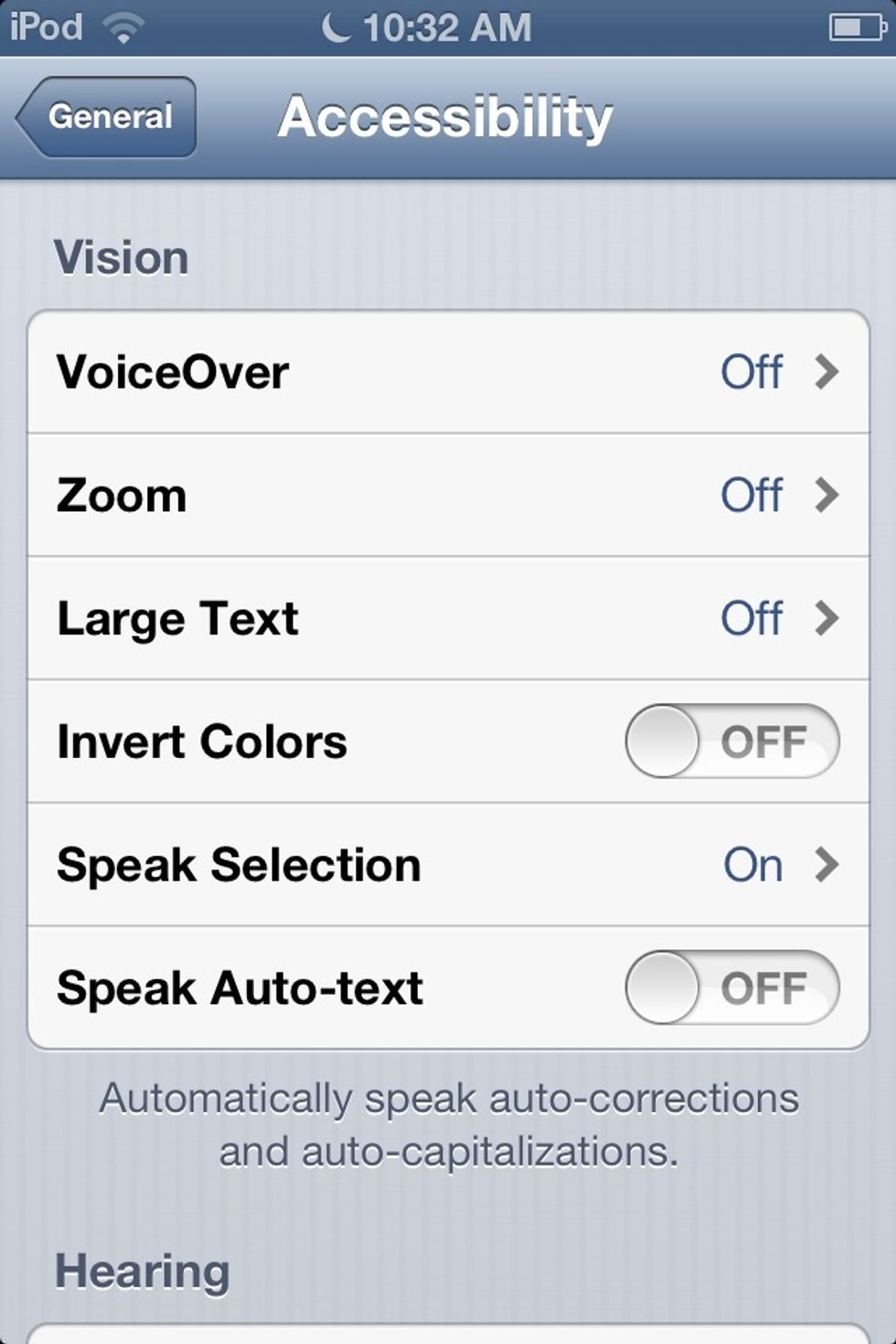Select the Vision section header
The width and height of the screenshot is (896, 1344).
coord(122,256)
